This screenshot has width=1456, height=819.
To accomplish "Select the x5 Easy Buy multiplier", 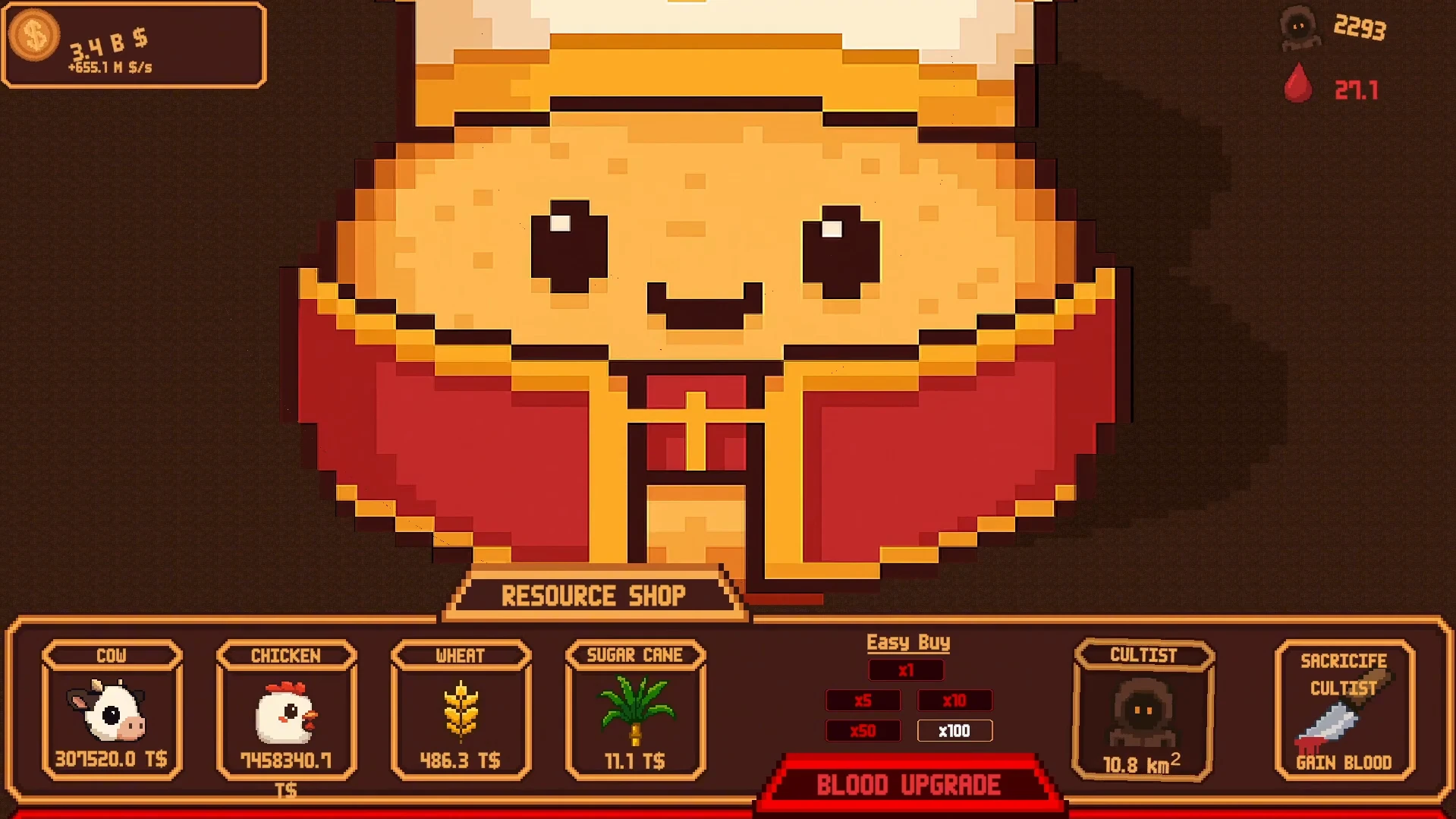I will point(863,701).
